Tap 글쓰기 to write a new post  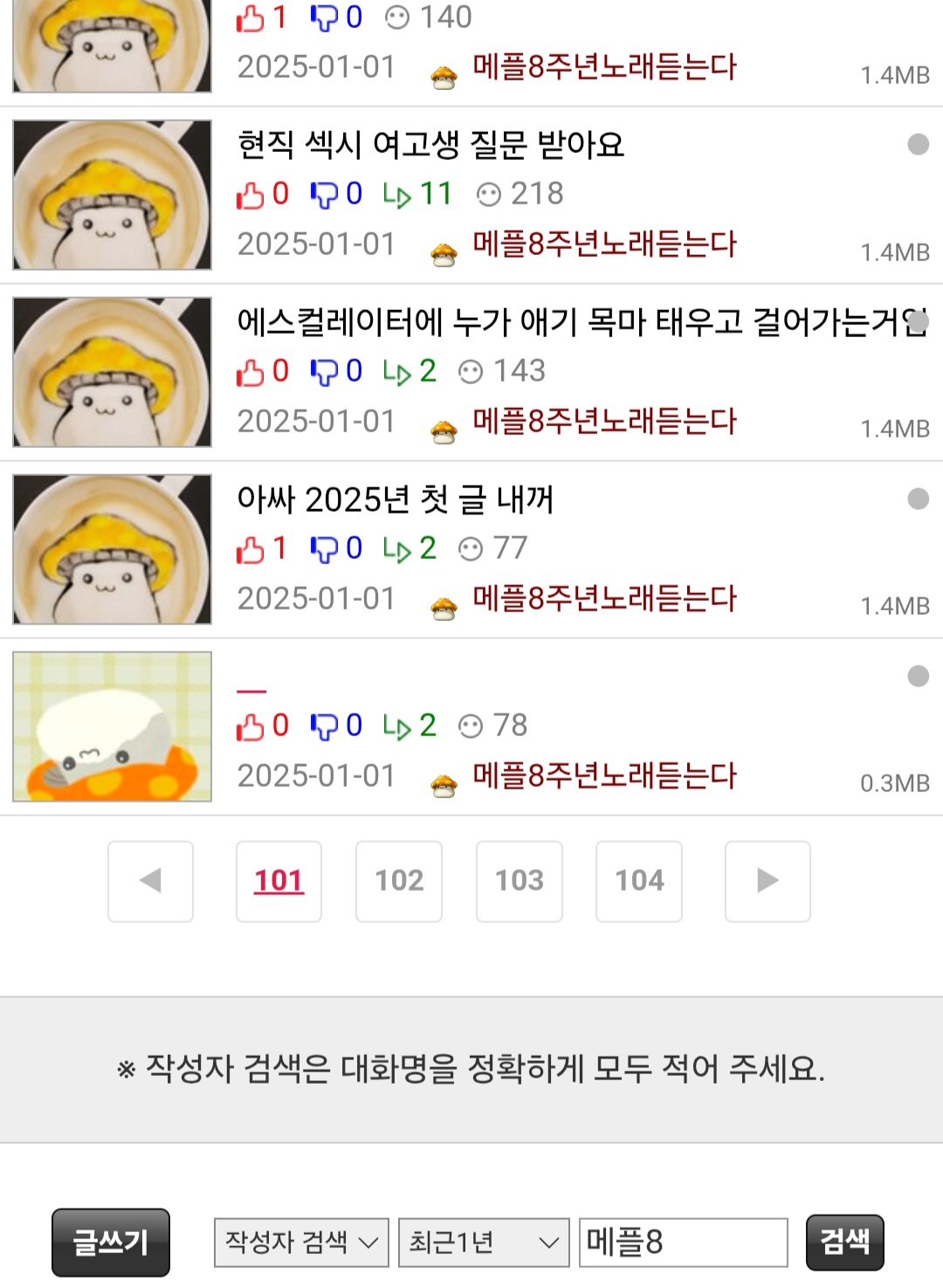pyautogui.click(x=111, y=1242)
